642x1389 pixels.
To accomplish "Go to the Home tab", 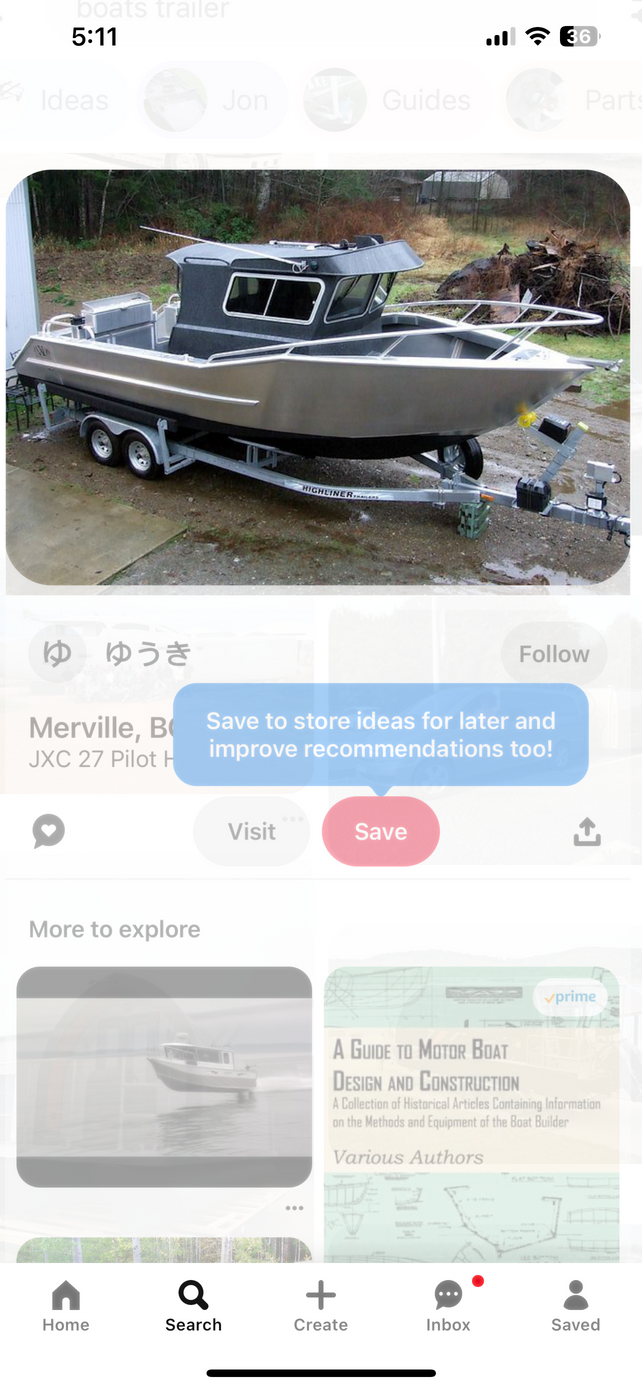I will (x=65, y=1307).
